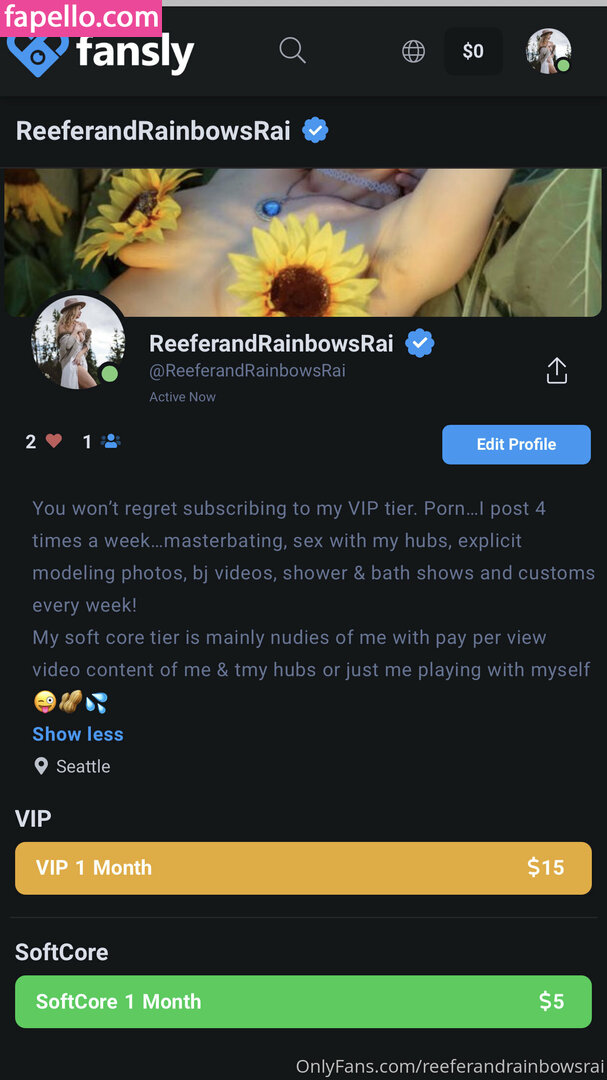The image size is (607, 1080).
Task: Select the SoftCore 1 Month plan
Action: pyautogui.click(x=303, y=1001)
